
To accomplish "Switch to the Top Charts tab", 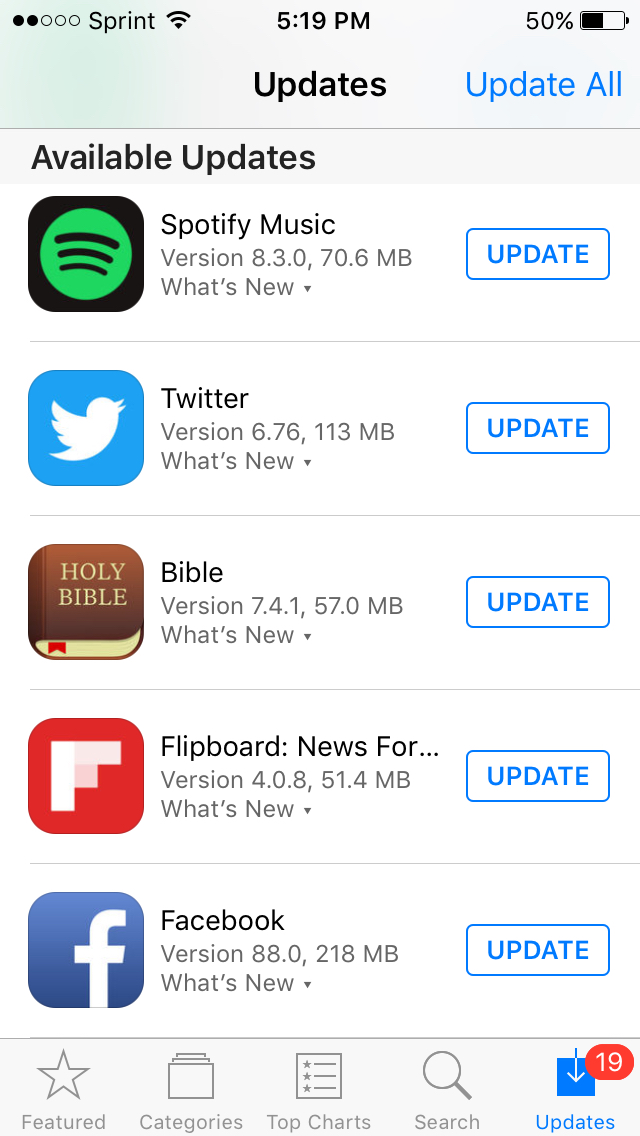I will (x=319, y=1089).
